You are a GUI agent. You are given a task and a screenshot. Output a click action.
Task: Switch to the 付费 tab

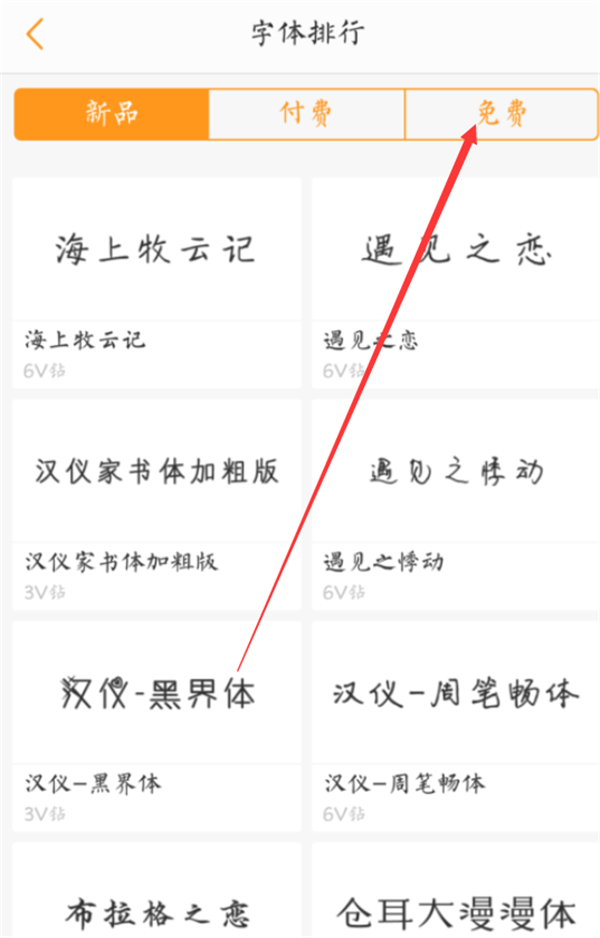306,114
